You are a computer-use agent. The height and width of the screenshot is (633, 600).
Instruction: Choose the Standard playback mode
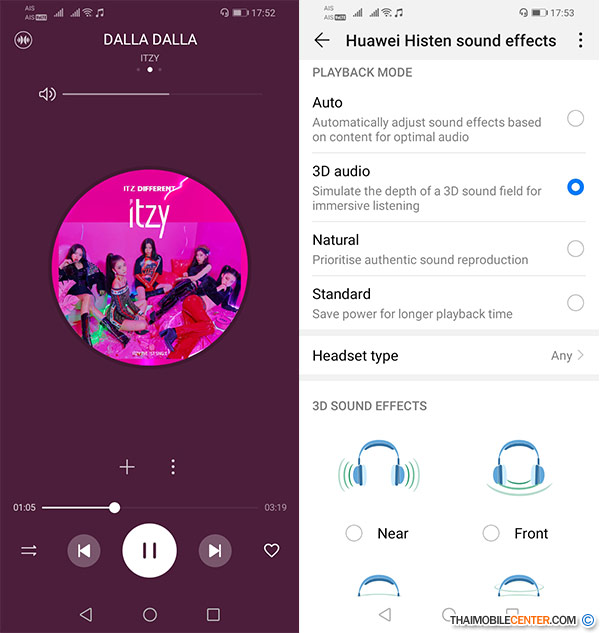575,303
